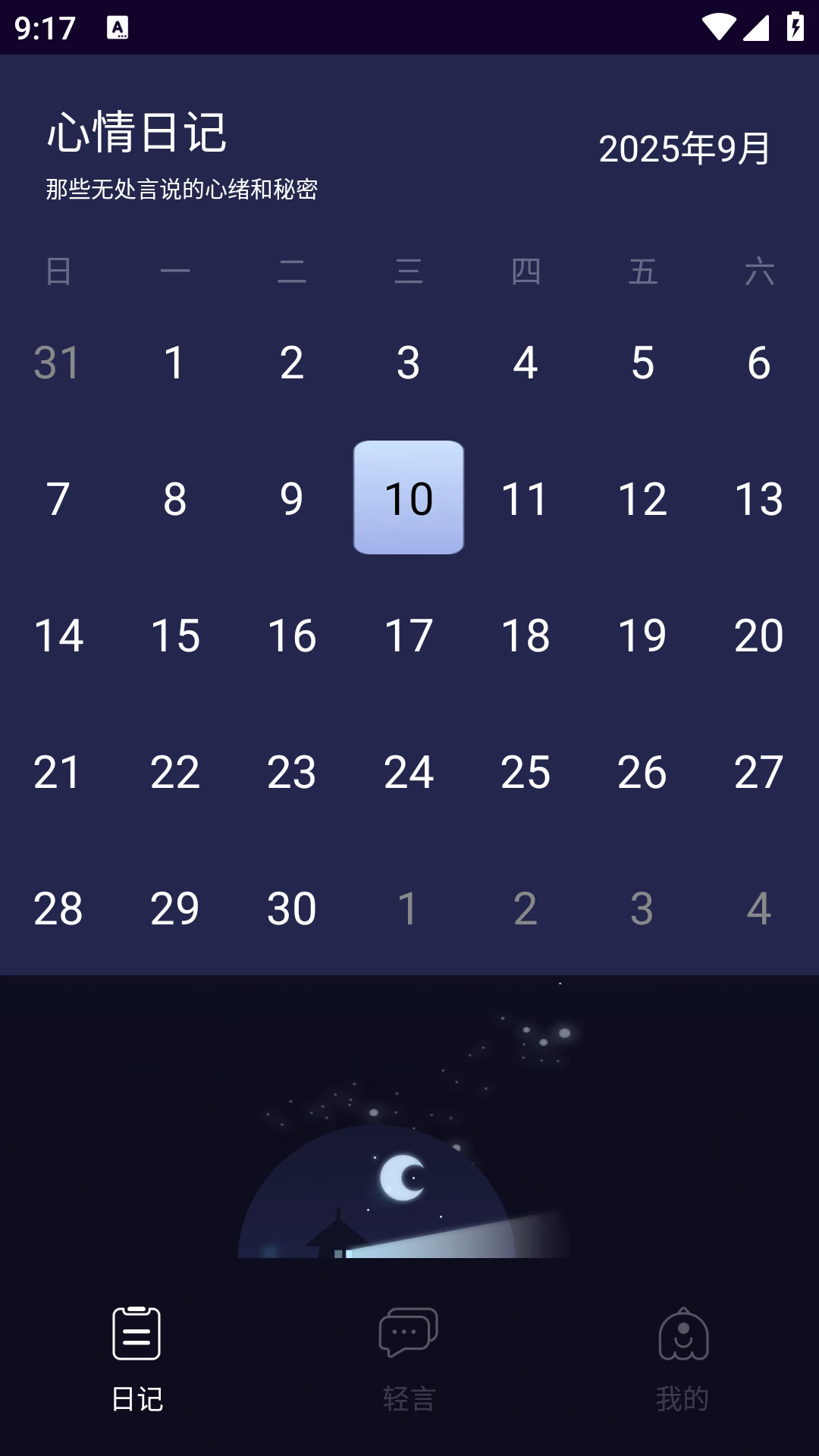The image size is (819, 1456).
Task: Tap date 13 in the calendar
Action: (759, 499)
